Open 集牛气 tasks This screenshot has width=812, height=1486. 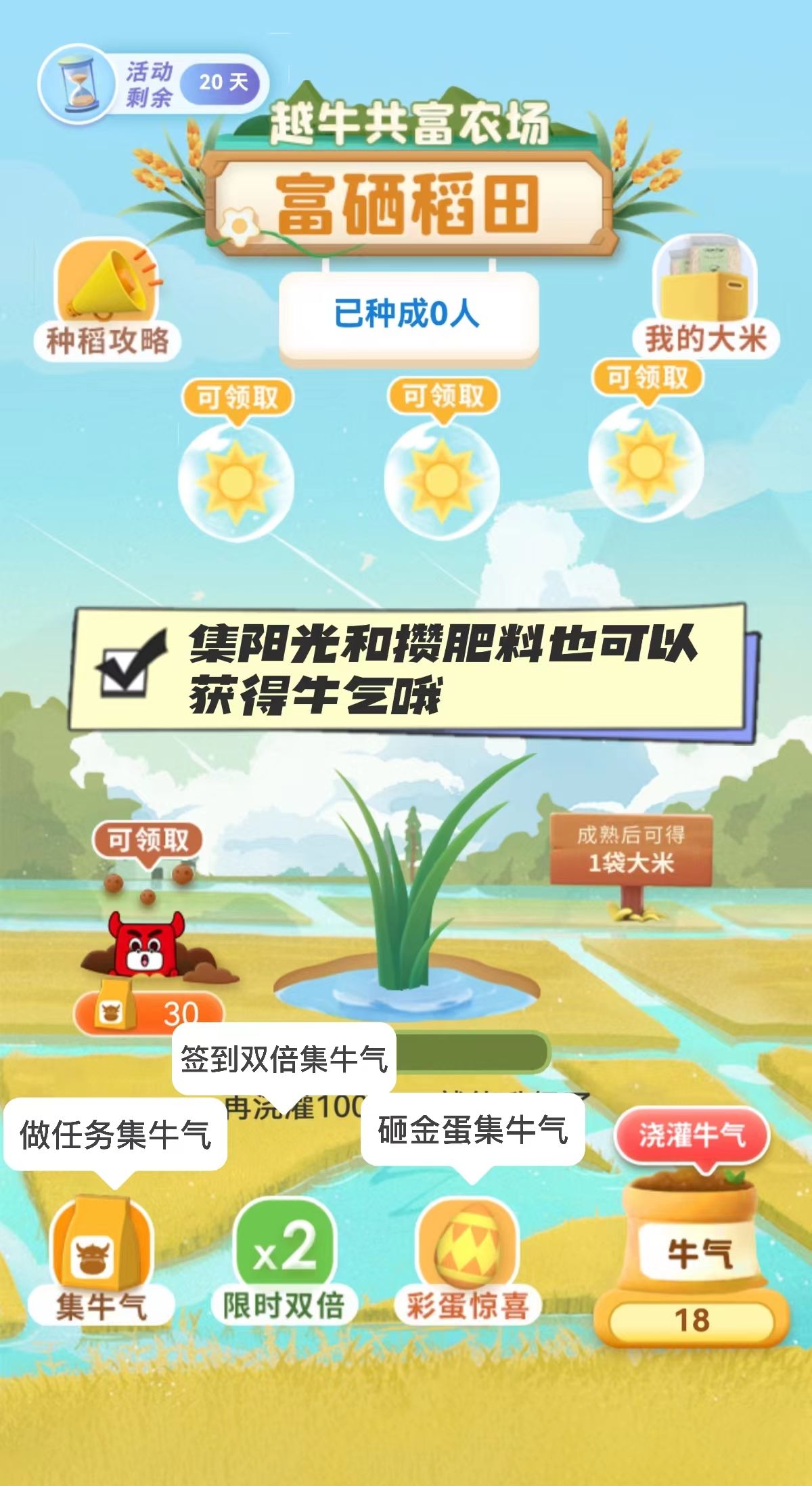pos(101,1261)
